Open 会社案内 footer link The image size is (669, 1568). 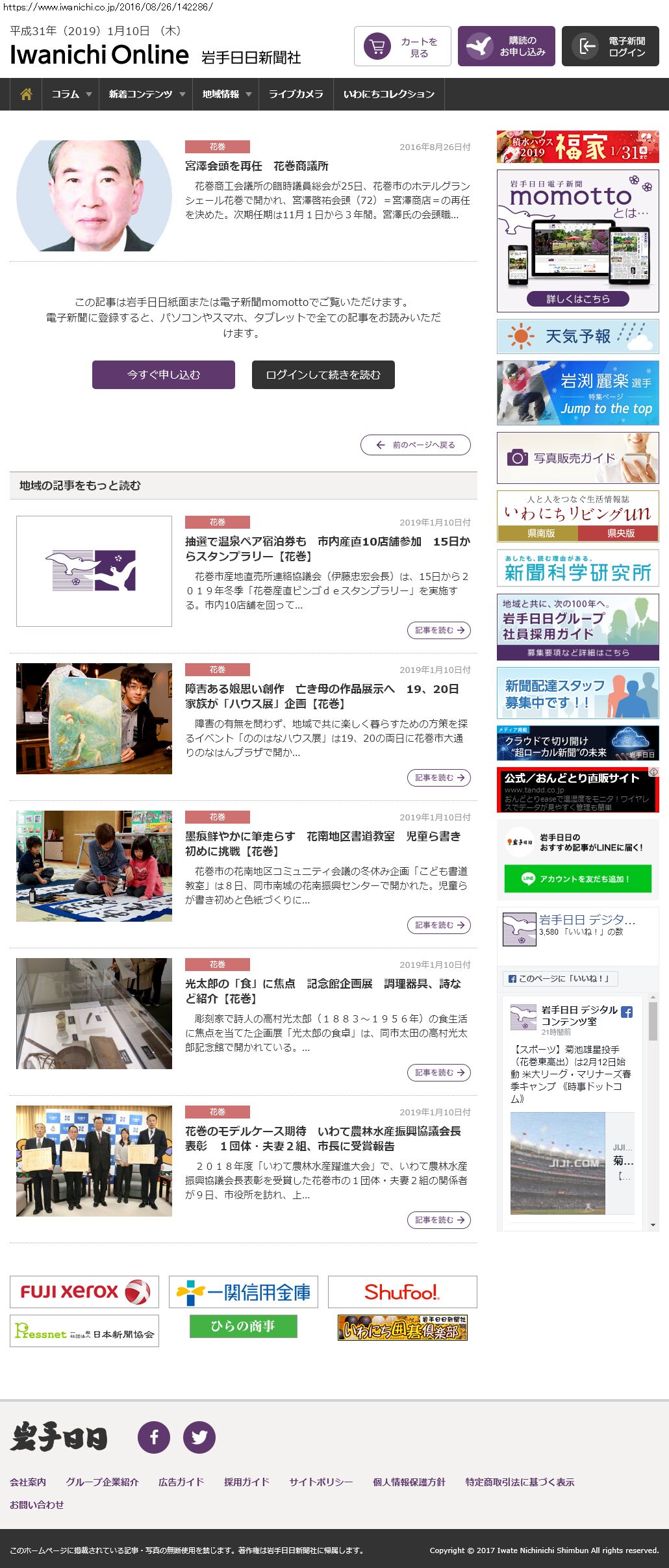click(28, 1482)
